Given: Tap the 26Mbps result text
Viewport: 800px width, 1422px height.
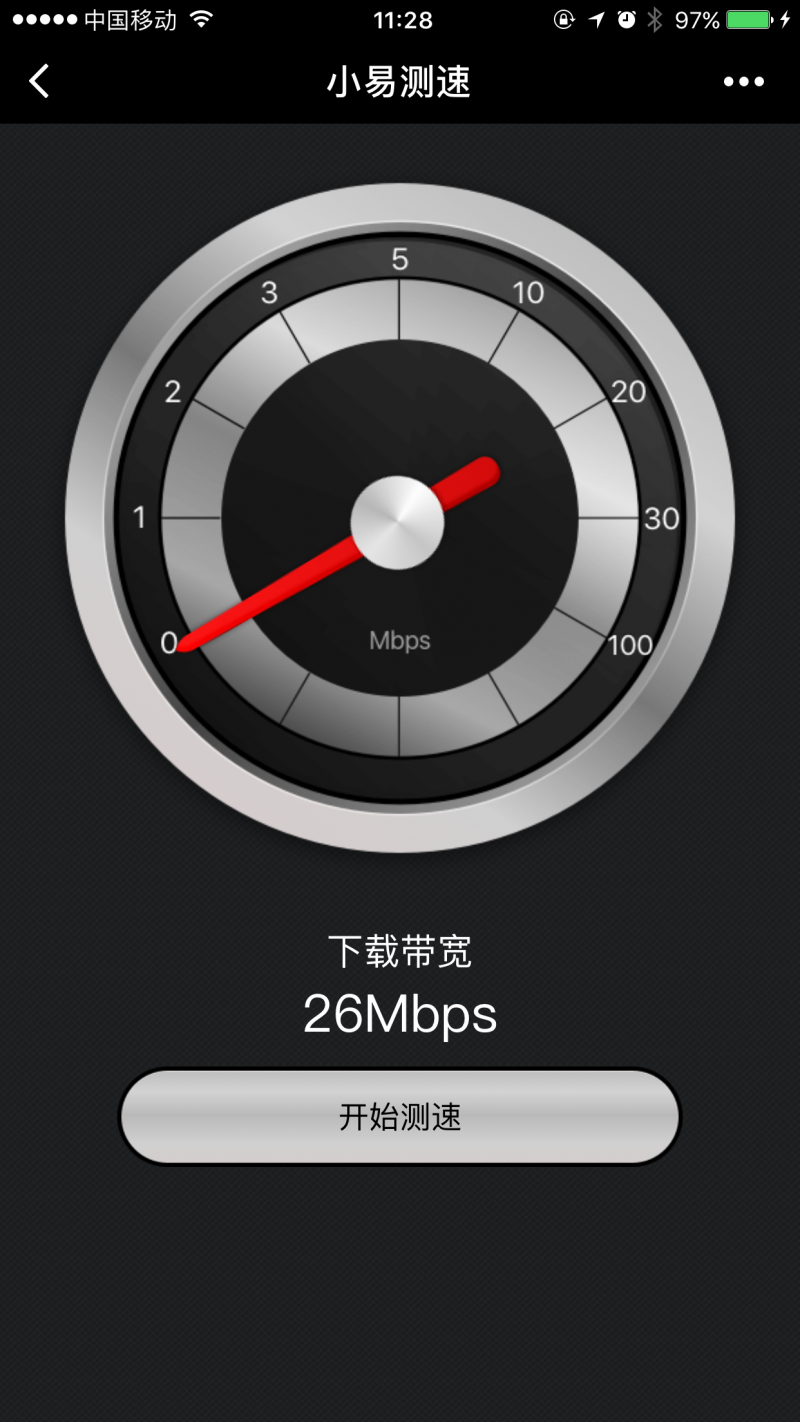Looking at the screenshot, I should point(400,1013).
